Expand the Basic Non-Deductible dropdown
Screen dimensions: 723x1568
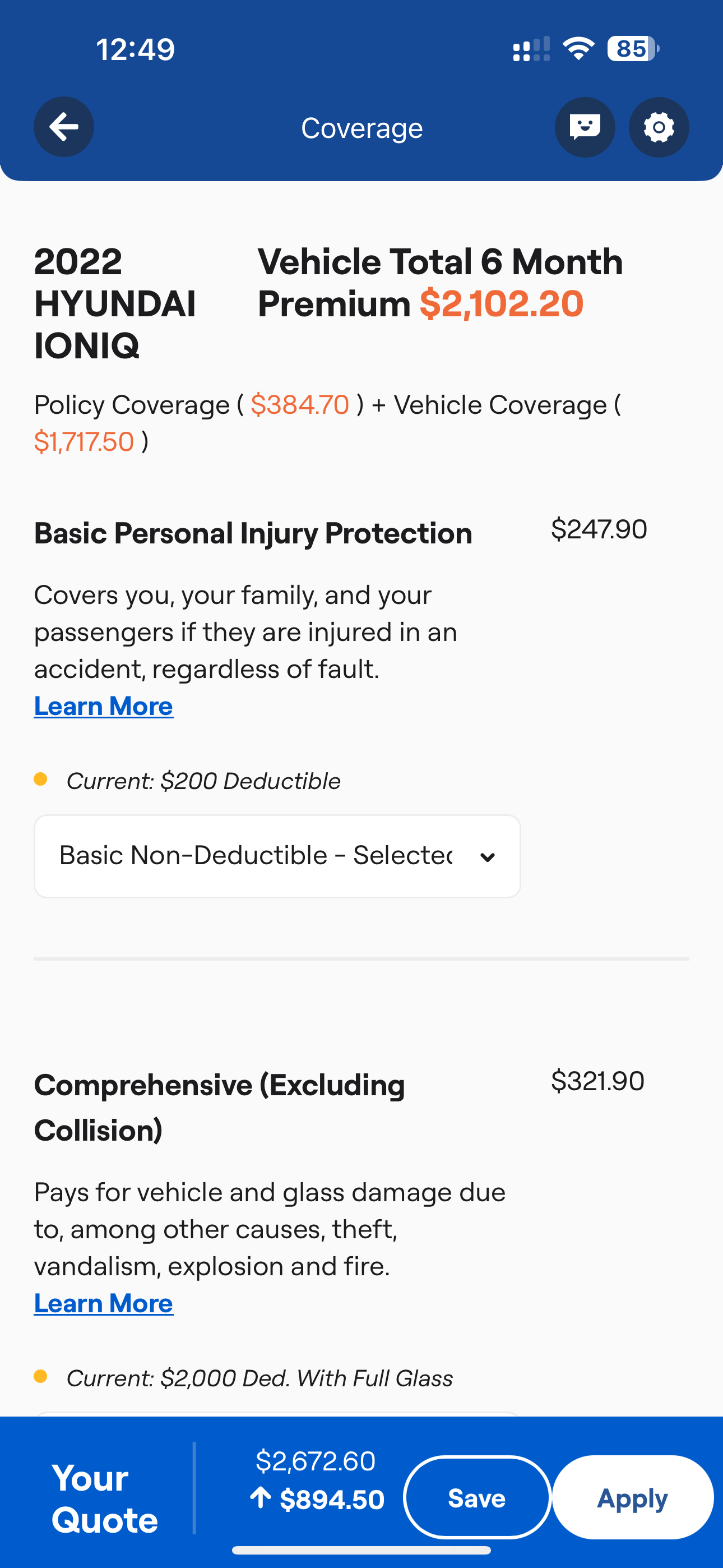[277, 856]
